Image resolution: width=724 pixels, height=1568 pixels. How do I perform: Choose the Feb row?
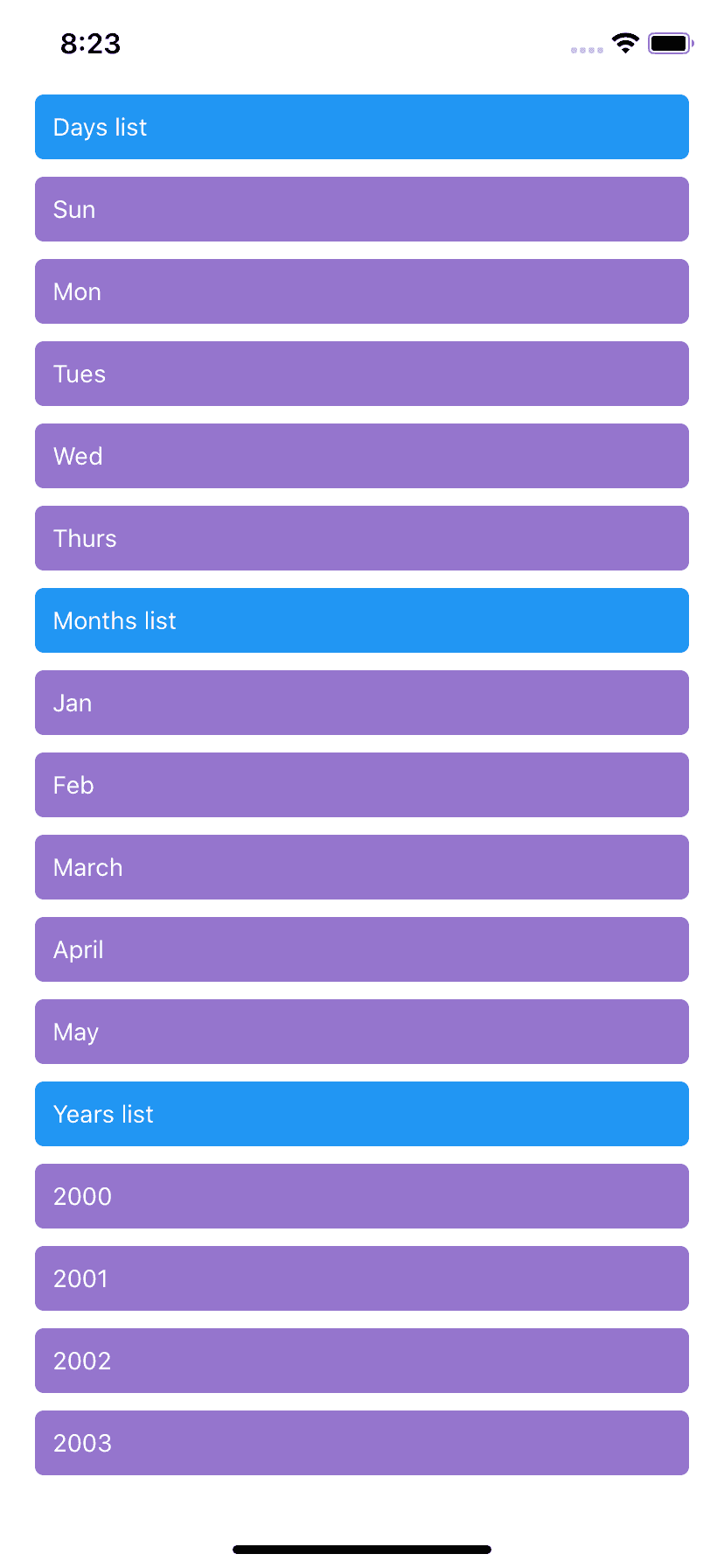tap(362, 785)
